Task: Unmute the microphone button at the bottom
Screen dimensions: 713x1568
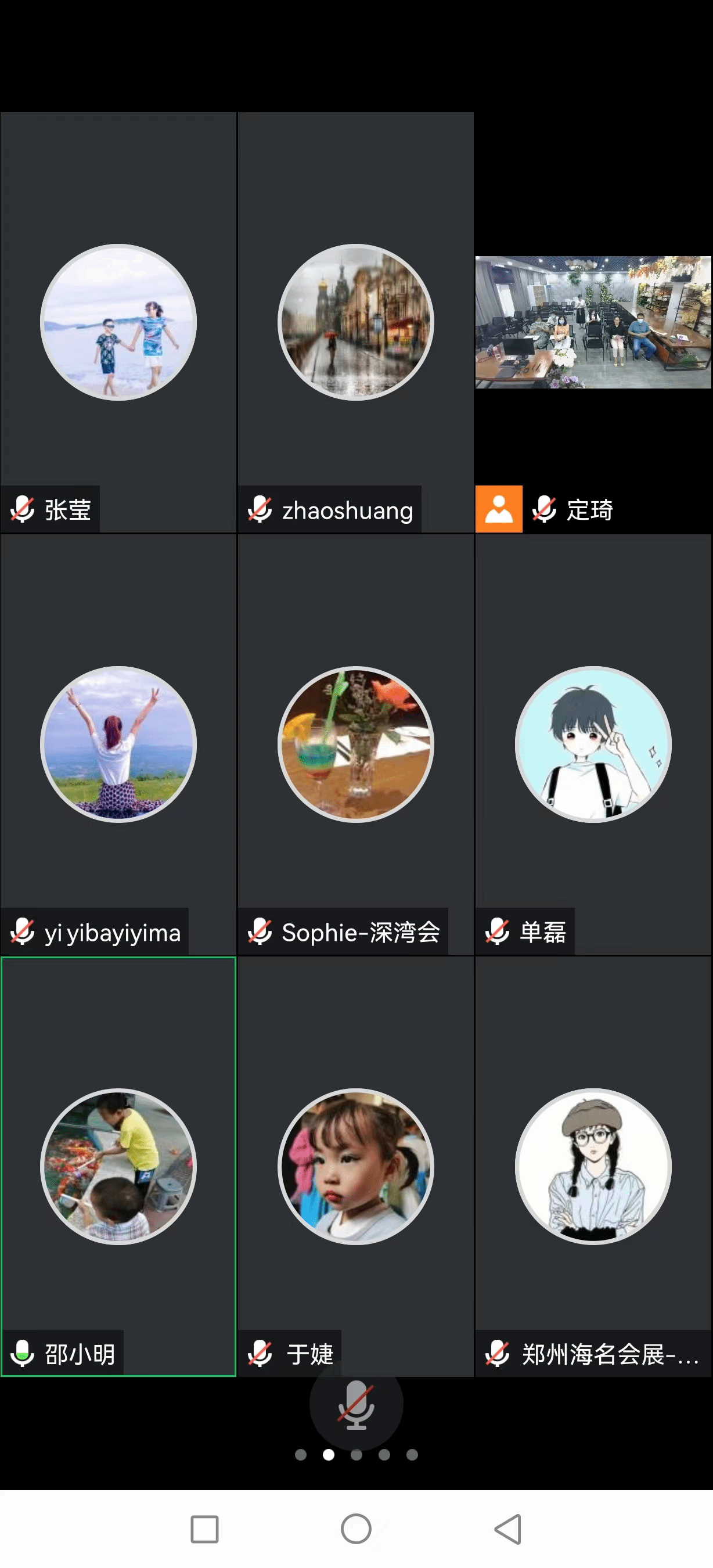Action: pyautogui.click(x=356, y=1404)
